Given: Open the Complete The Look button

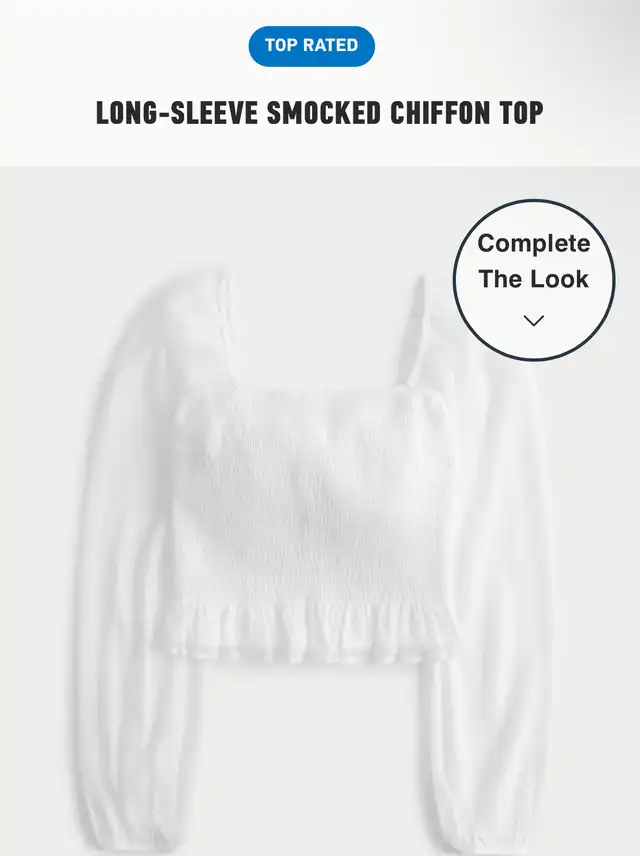Looking at the screenshot, I should pyautogui.click(x=533, y=279).
